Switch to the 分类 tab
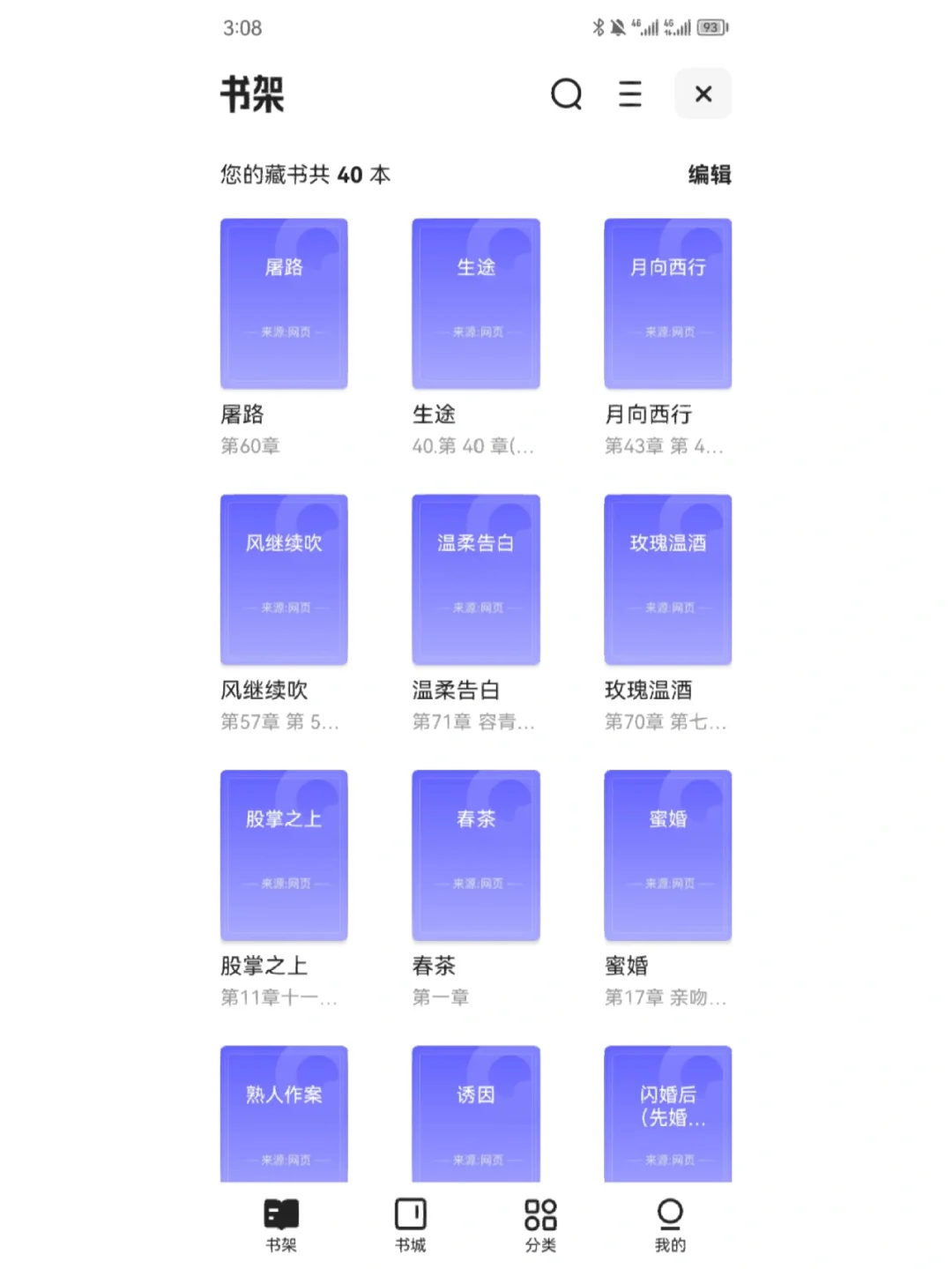This screenshot has width=952, height=1269. pyautogui.click(x=540, y=1224)
